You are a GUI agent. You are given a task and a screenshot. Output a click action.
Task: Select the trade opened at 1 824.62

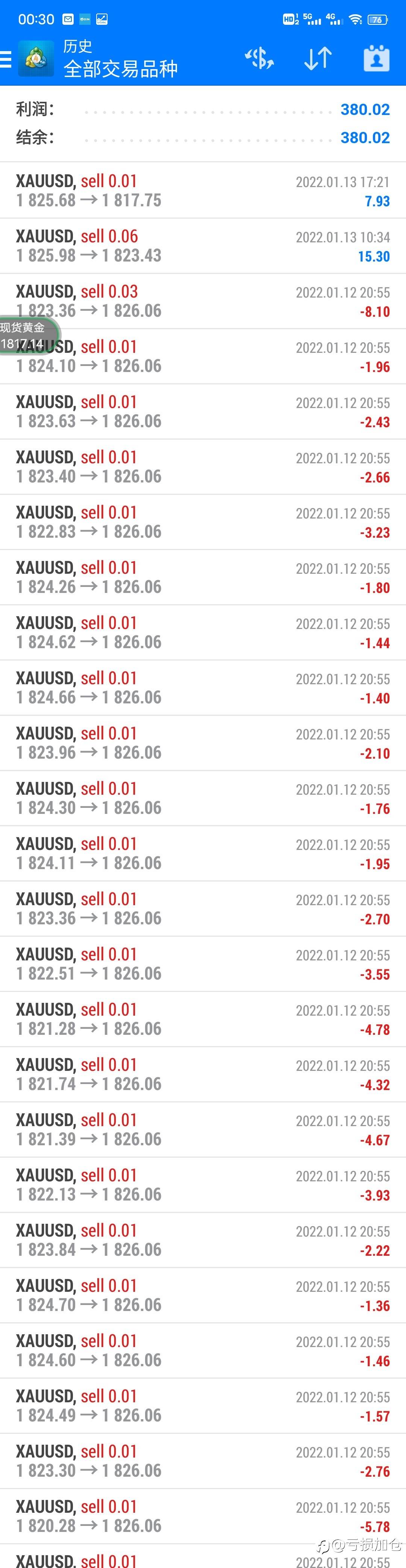(x=203, y=632)
